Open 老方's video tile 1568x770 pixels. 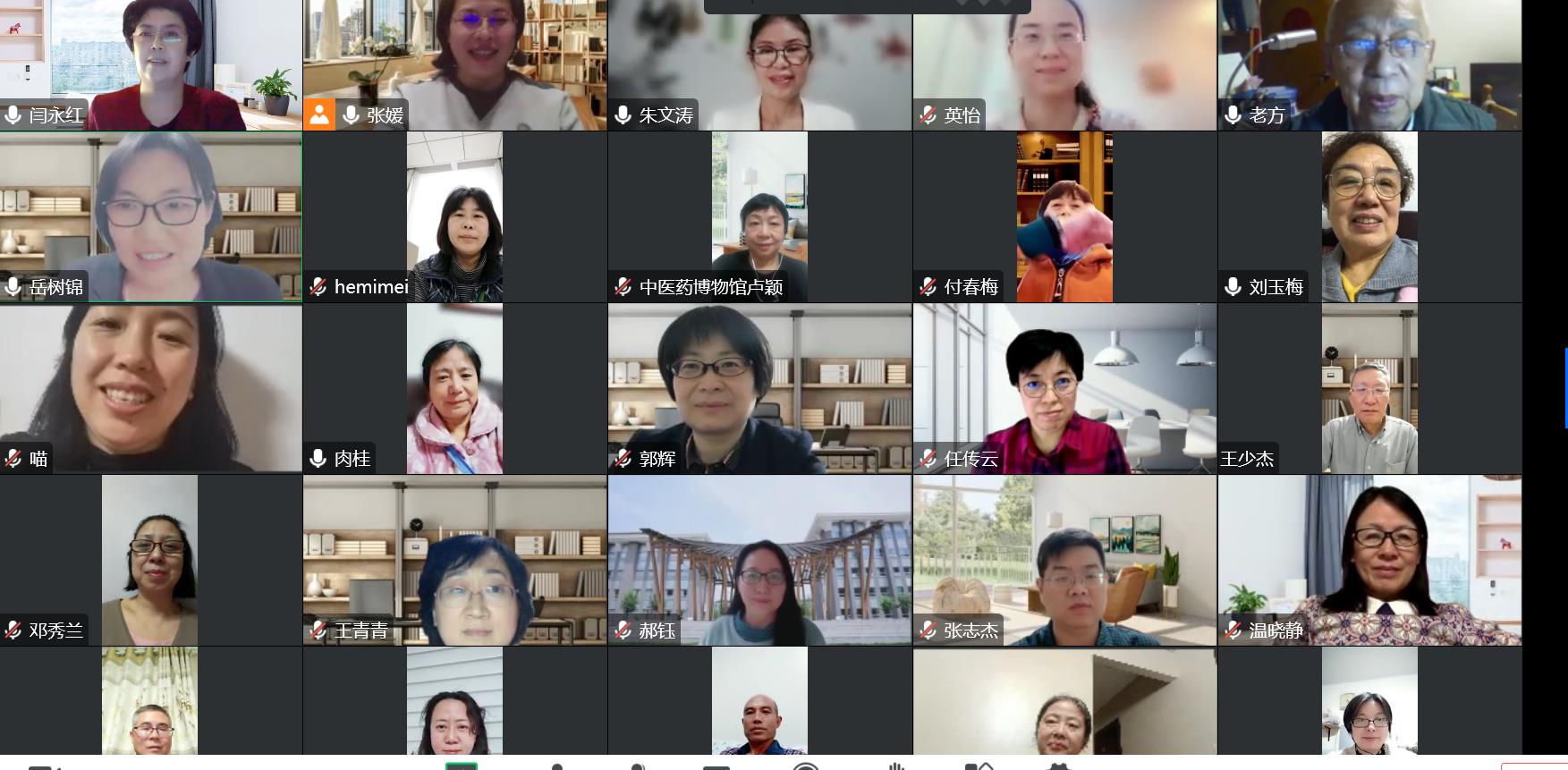click(1369, 64)
